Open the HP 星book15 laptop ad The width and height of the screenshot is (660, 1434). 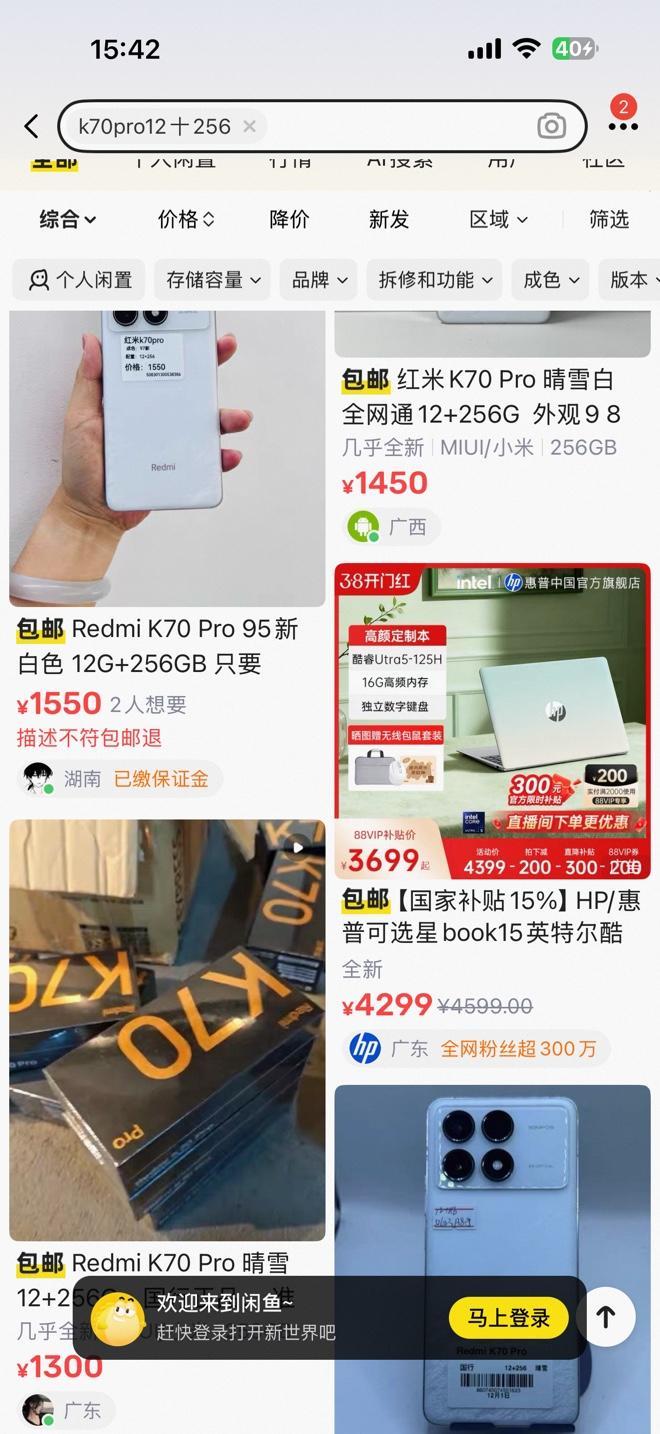492,916
